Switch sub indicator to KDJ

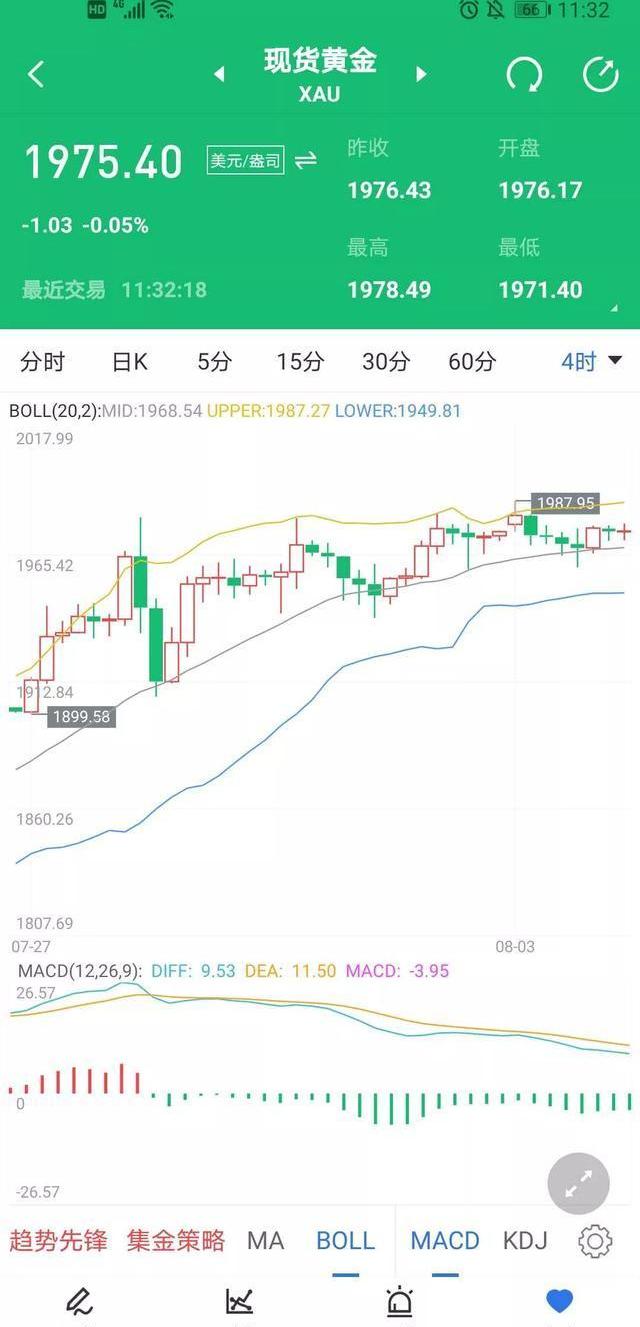pyautogui.click(x=525, y=1241)
